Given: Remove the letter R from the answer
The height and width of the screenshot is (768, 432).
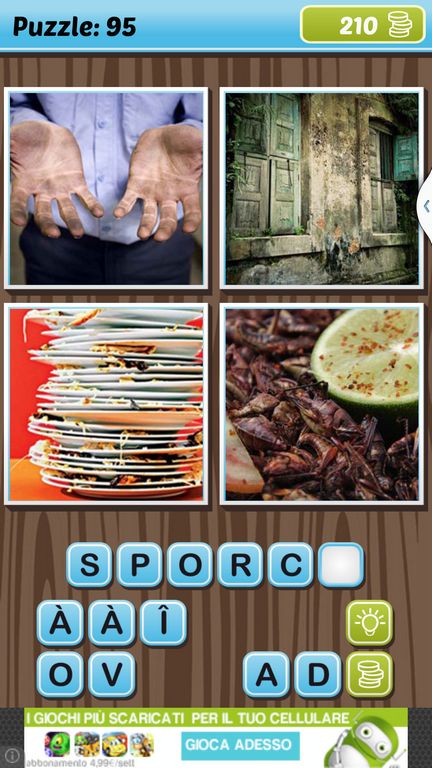Looking at the screenshot, I should tap(240, 565).
